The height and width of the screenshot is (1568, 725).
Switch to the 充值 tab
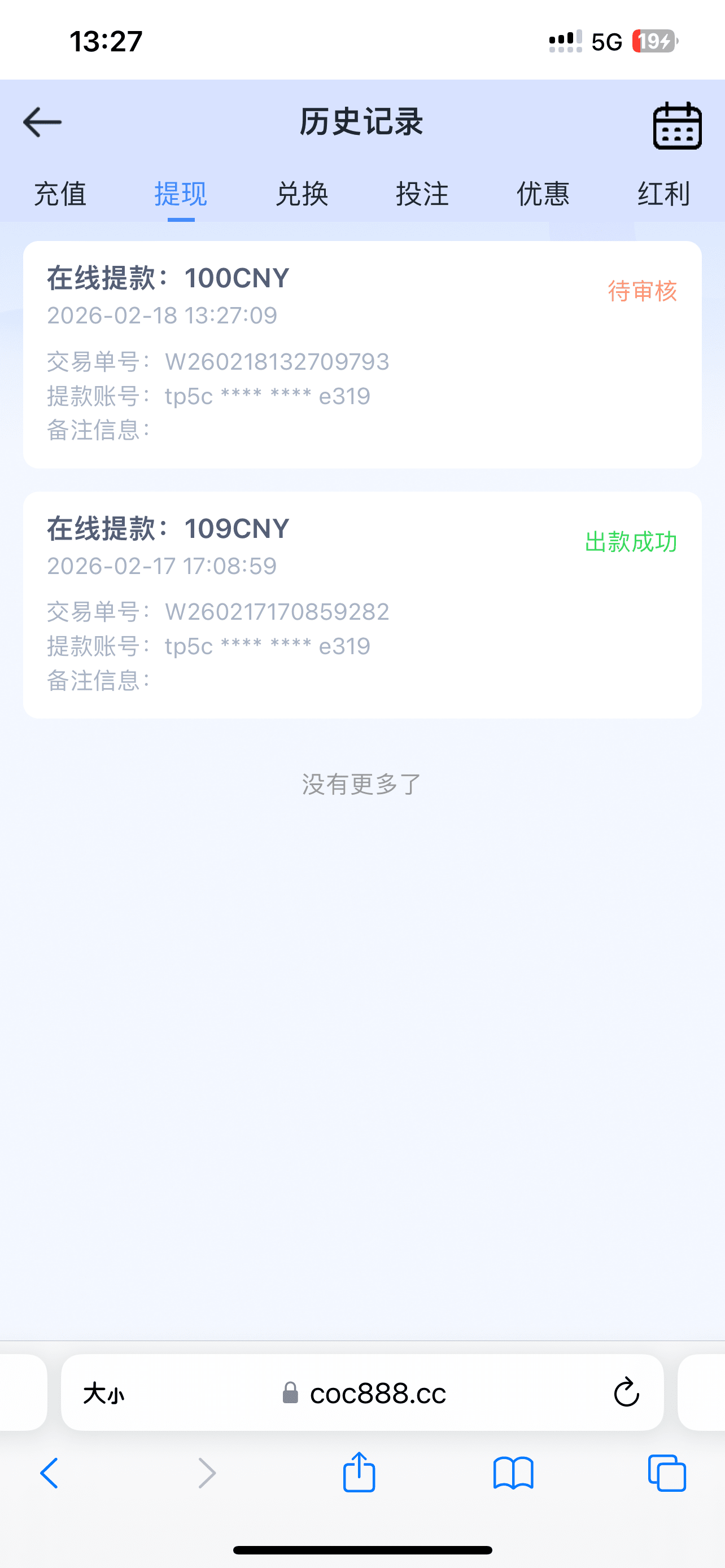click(x=60, y=195)
